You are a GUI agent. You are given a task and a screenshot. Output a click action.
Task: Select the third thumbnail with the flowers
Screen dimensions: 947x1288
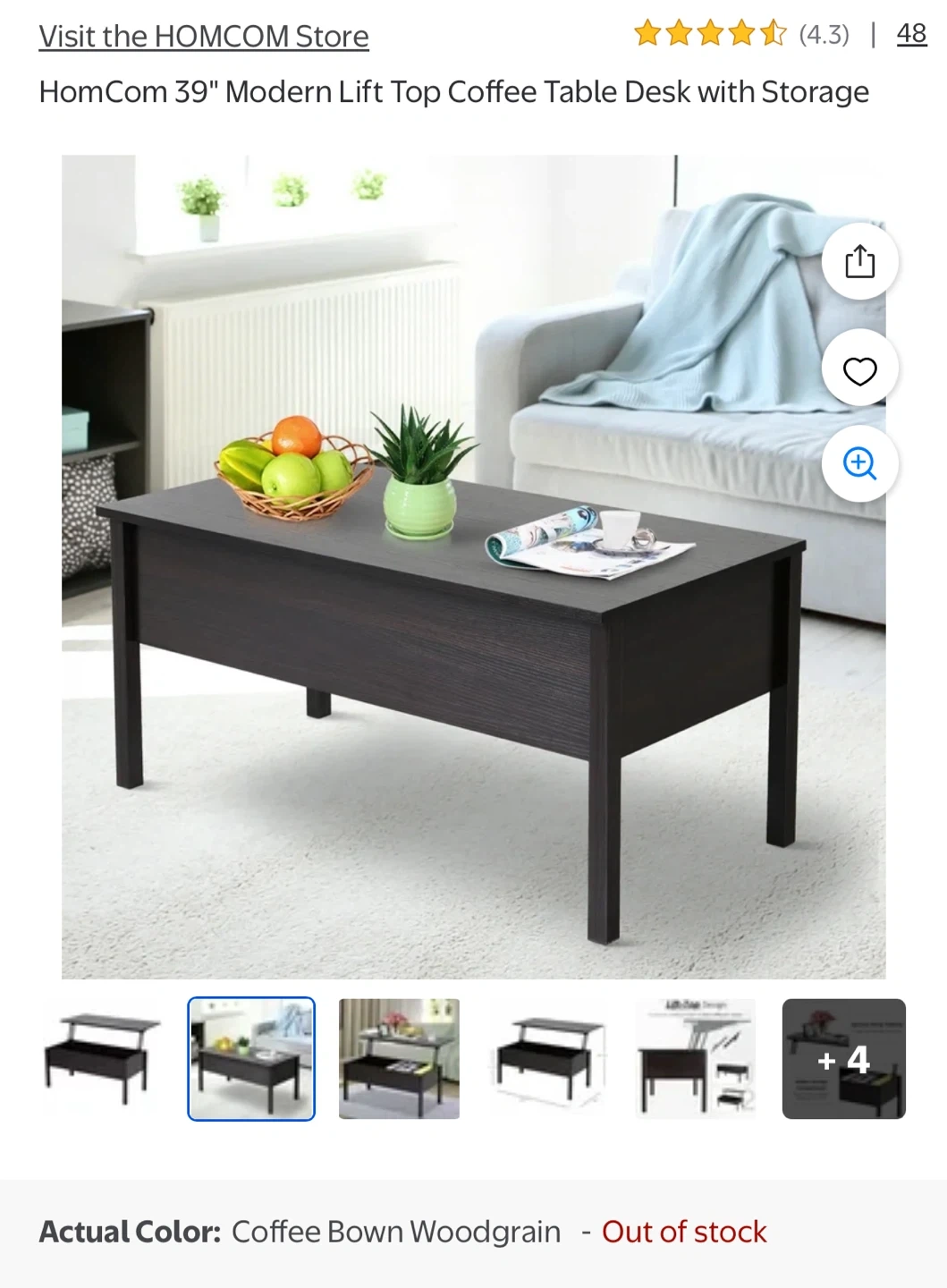coord(399,1059)
